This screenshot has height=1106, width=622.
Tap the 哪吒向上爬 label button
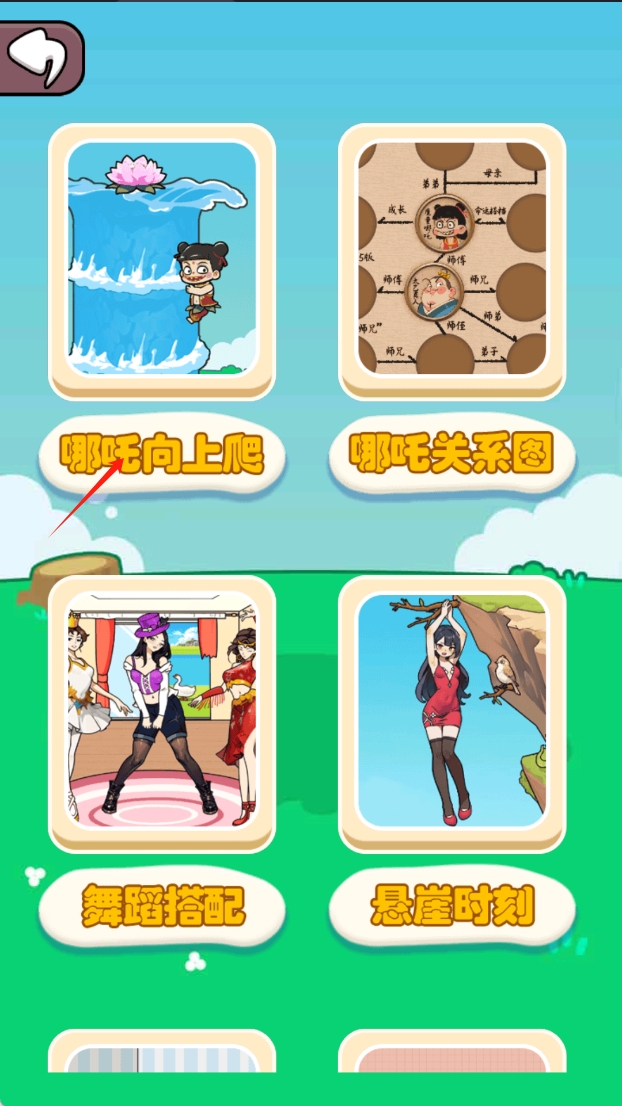(x=162, y=456)
